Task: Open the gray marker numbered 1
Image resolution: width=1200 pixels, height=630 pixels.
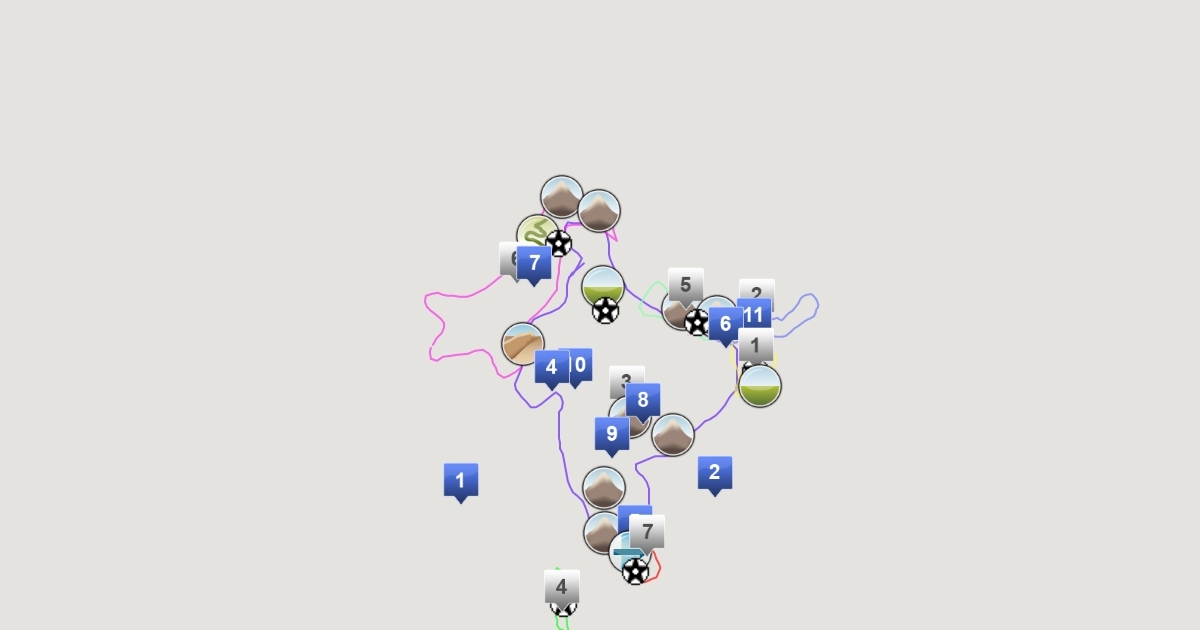Action: pos(755,347)
